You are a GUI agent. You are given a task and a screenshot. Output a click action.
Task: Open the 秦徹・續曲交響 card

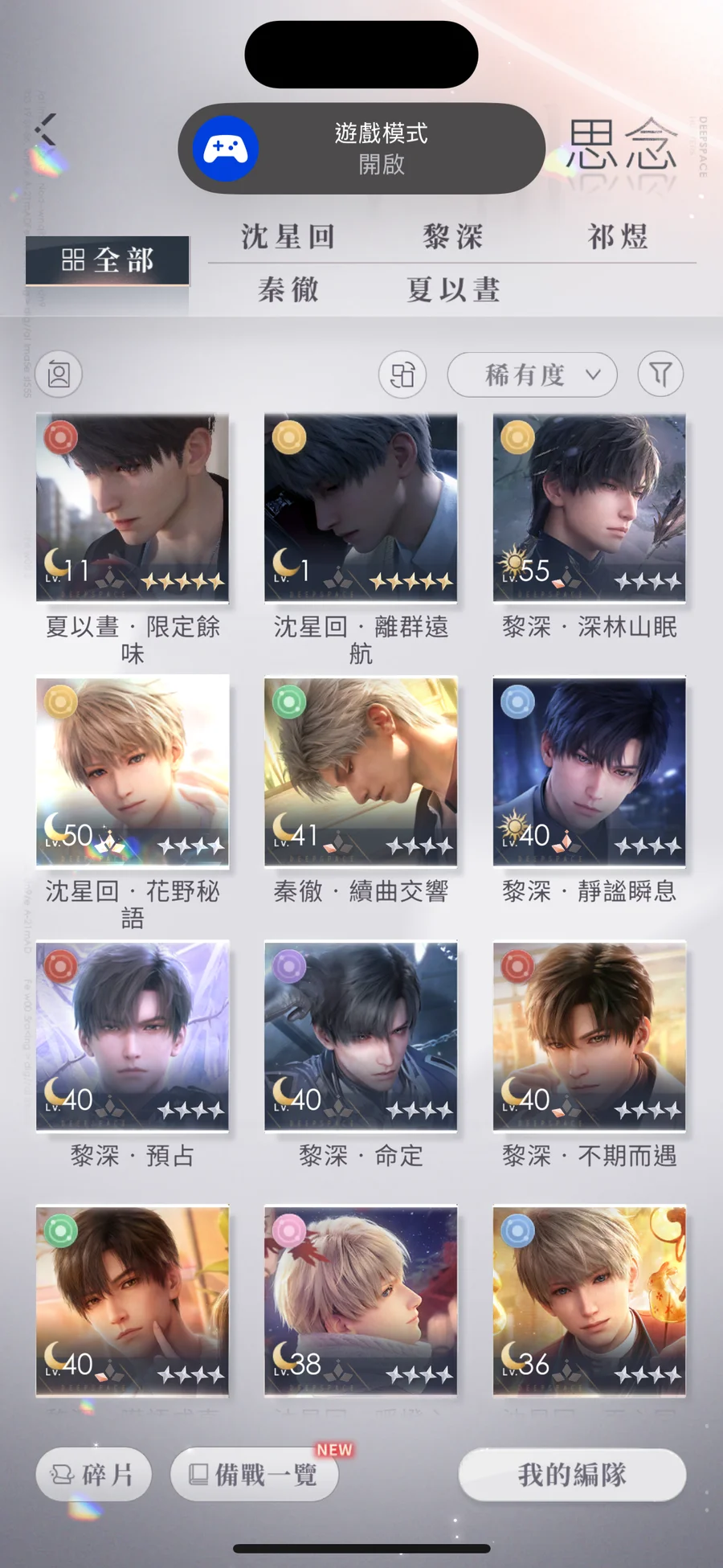tap(361, 772)
